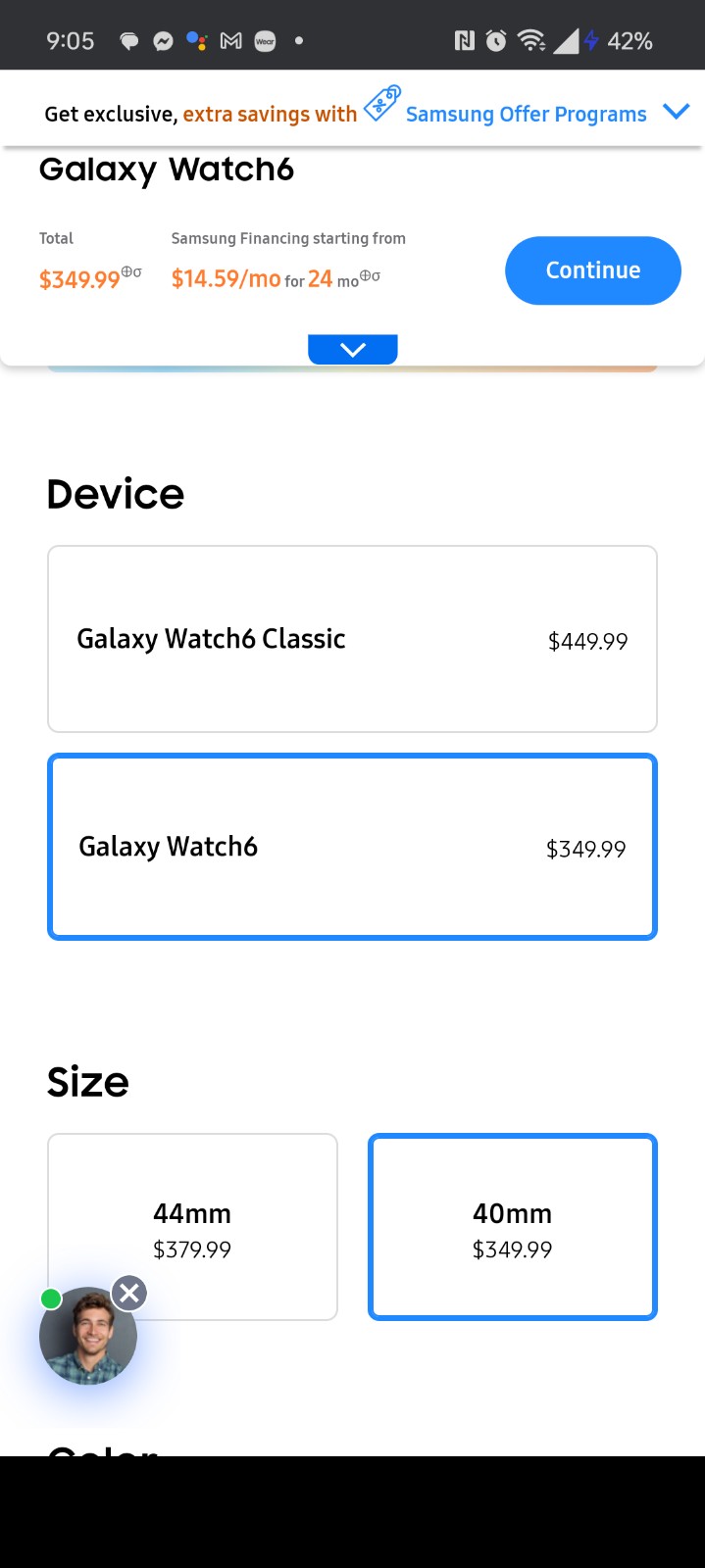
Task: Open the live chat agent avatar
Action: coord(87,1336)
